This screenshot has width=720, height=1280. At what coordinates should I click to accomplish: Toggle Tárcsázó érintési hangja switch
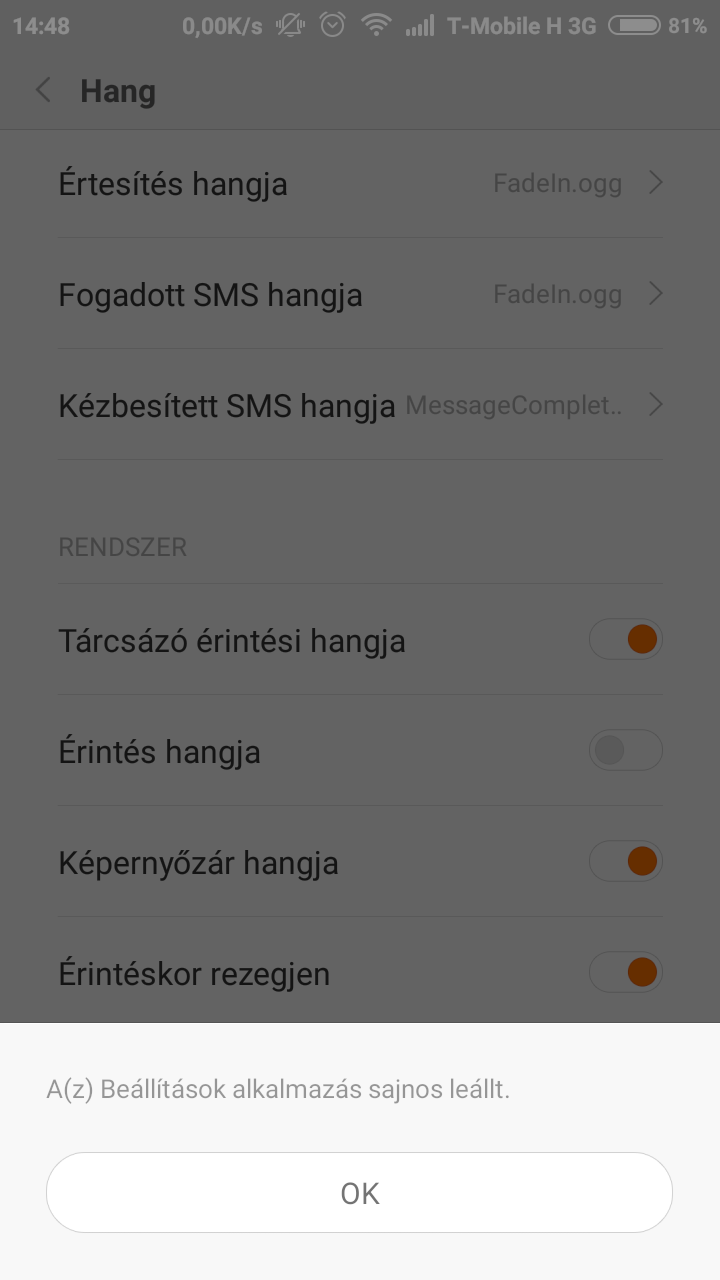click(626, 639)
